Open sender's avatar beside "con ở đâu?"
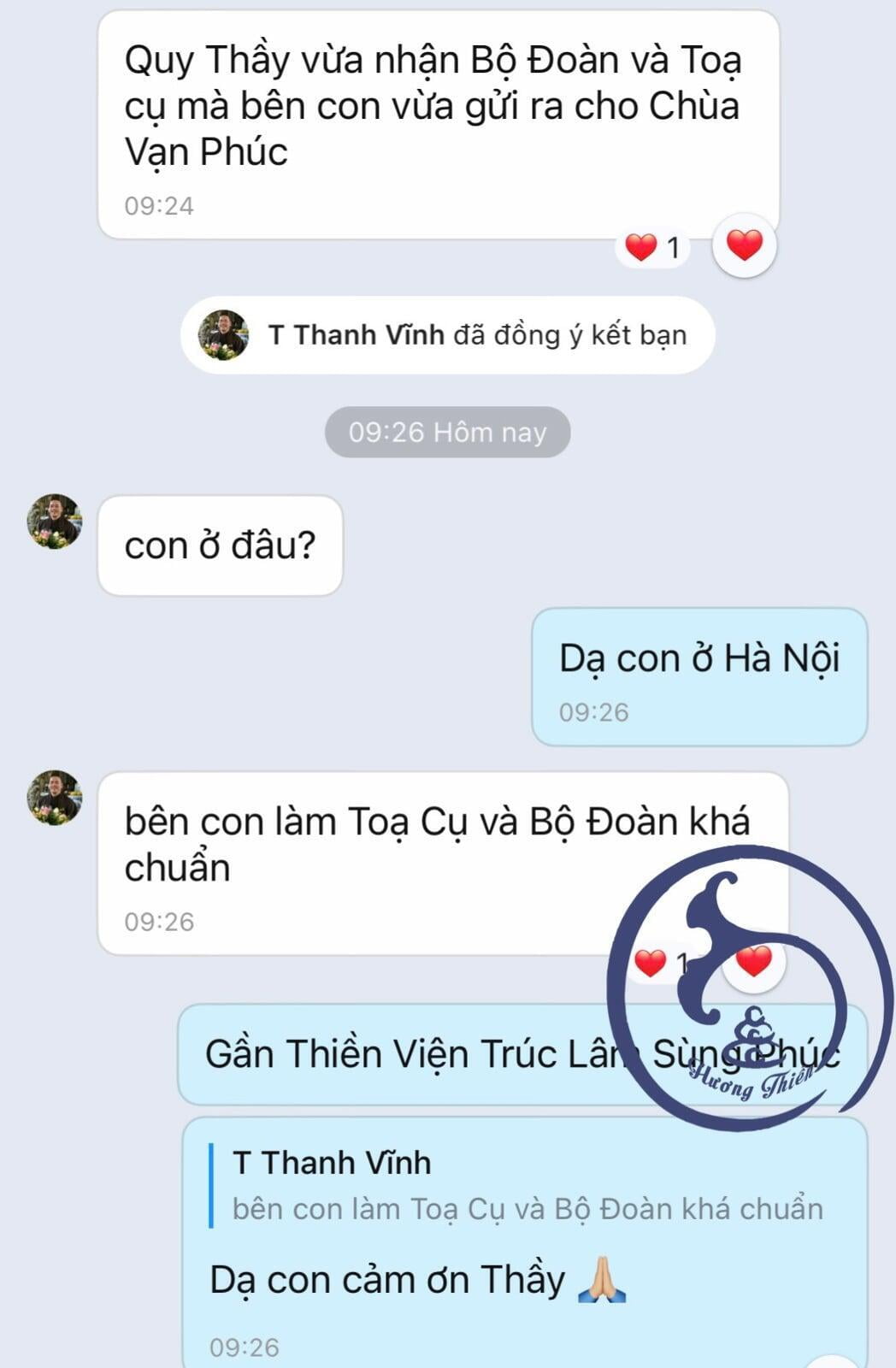Viewport: 896px width, 1368px height. pos(54,522)
